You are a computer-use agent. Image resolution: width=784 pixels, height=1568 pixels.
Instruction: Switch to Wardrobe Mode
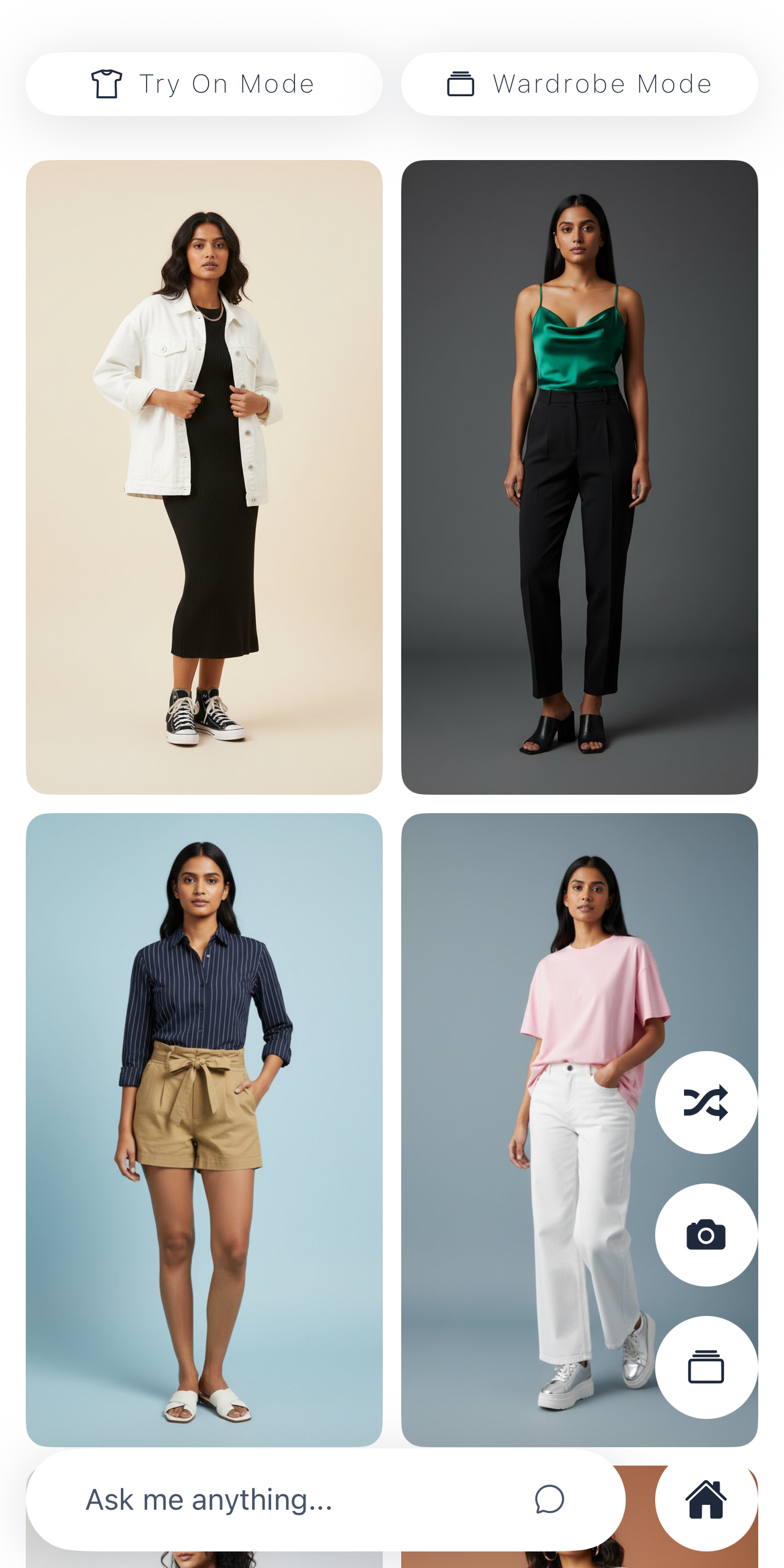(579, 84)
